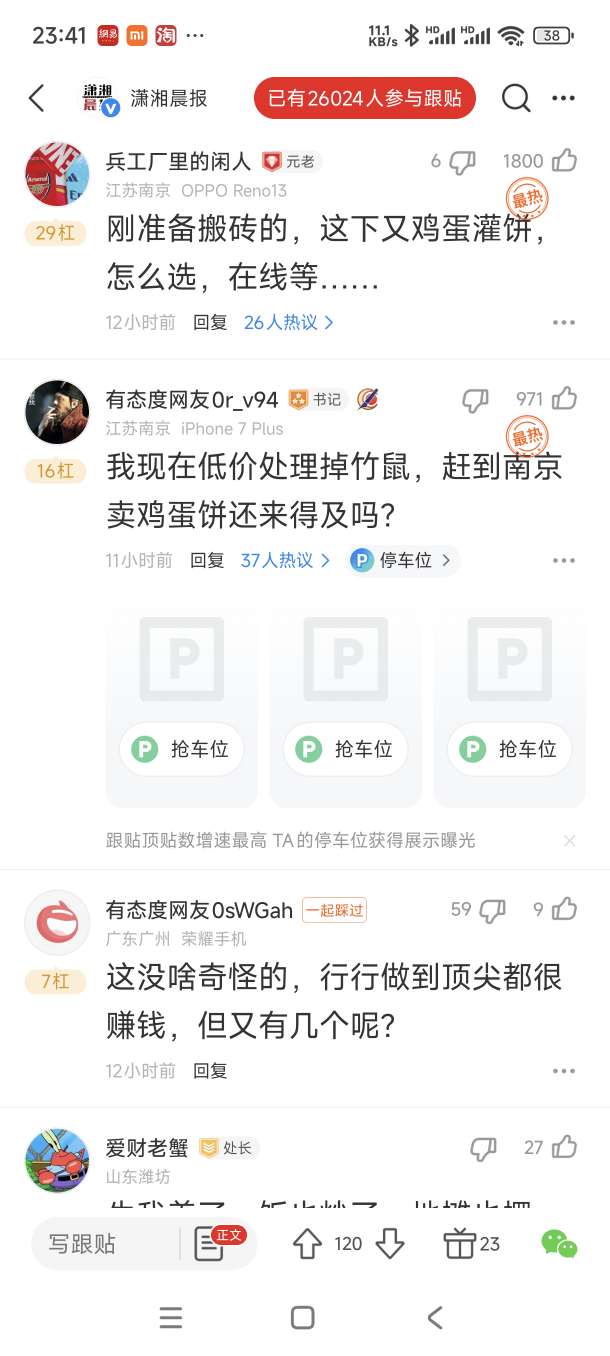Tap the first 抢车位 button
610x1356 pixels.
(x=181, y=749)
